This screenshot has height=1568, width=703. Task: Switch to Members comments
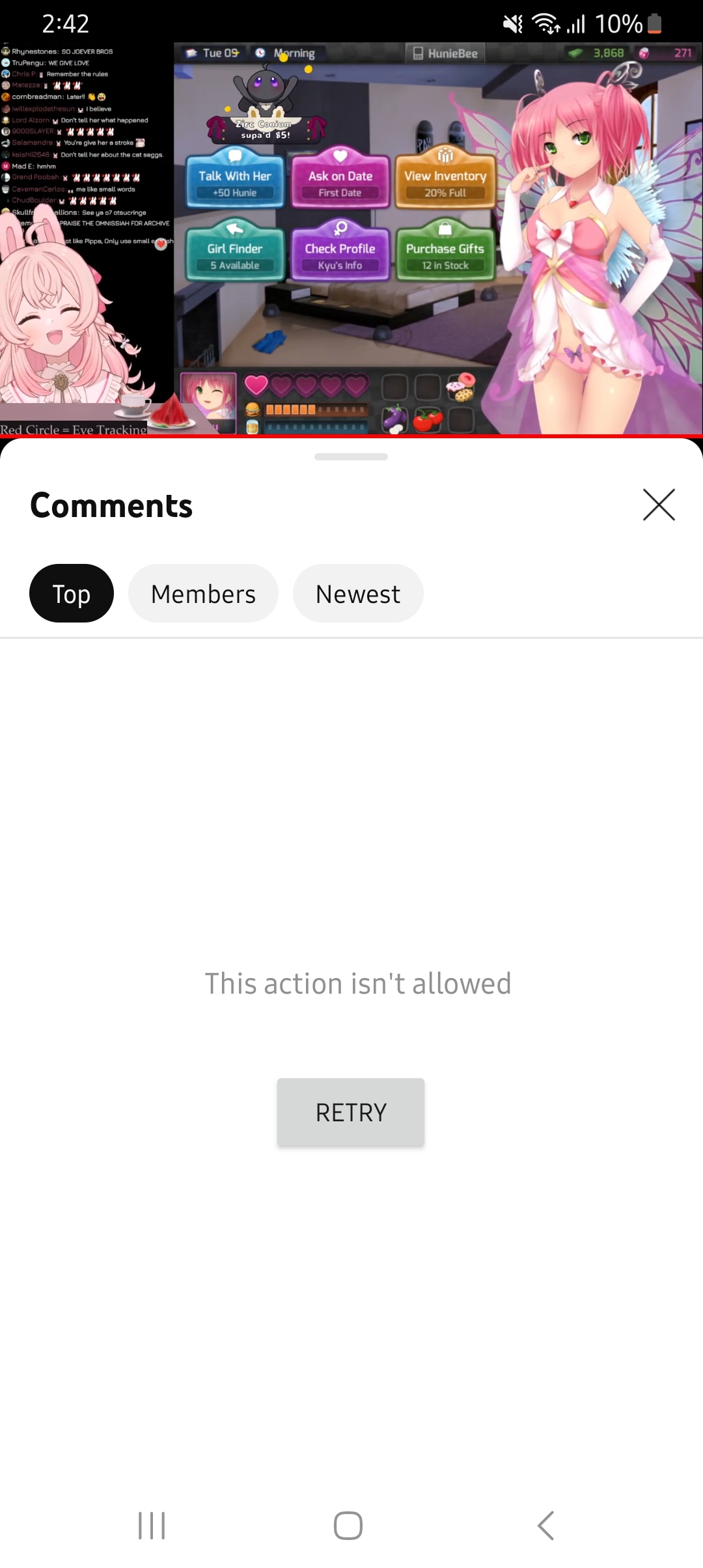pos(203,593)
